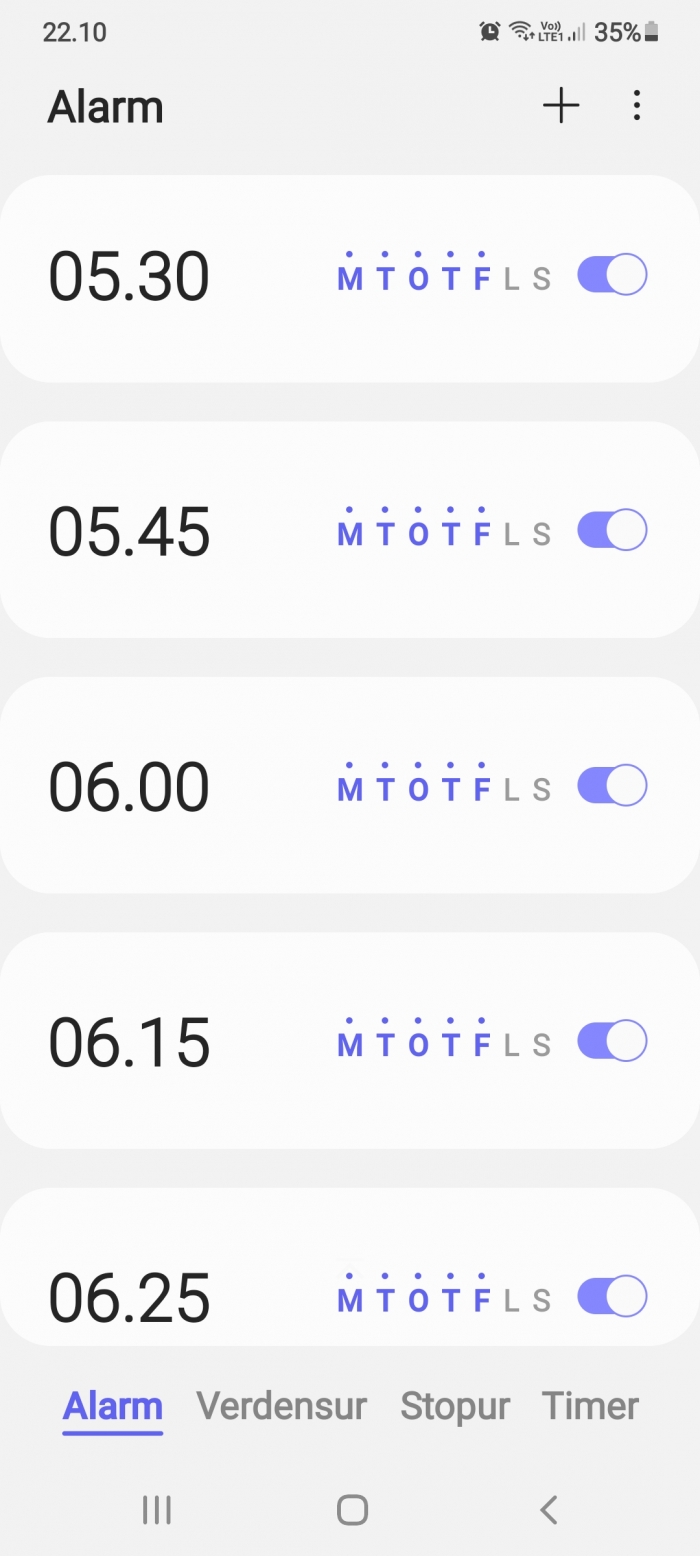
Task: Switch off the 06.15 alarm
Action: 612,1041
